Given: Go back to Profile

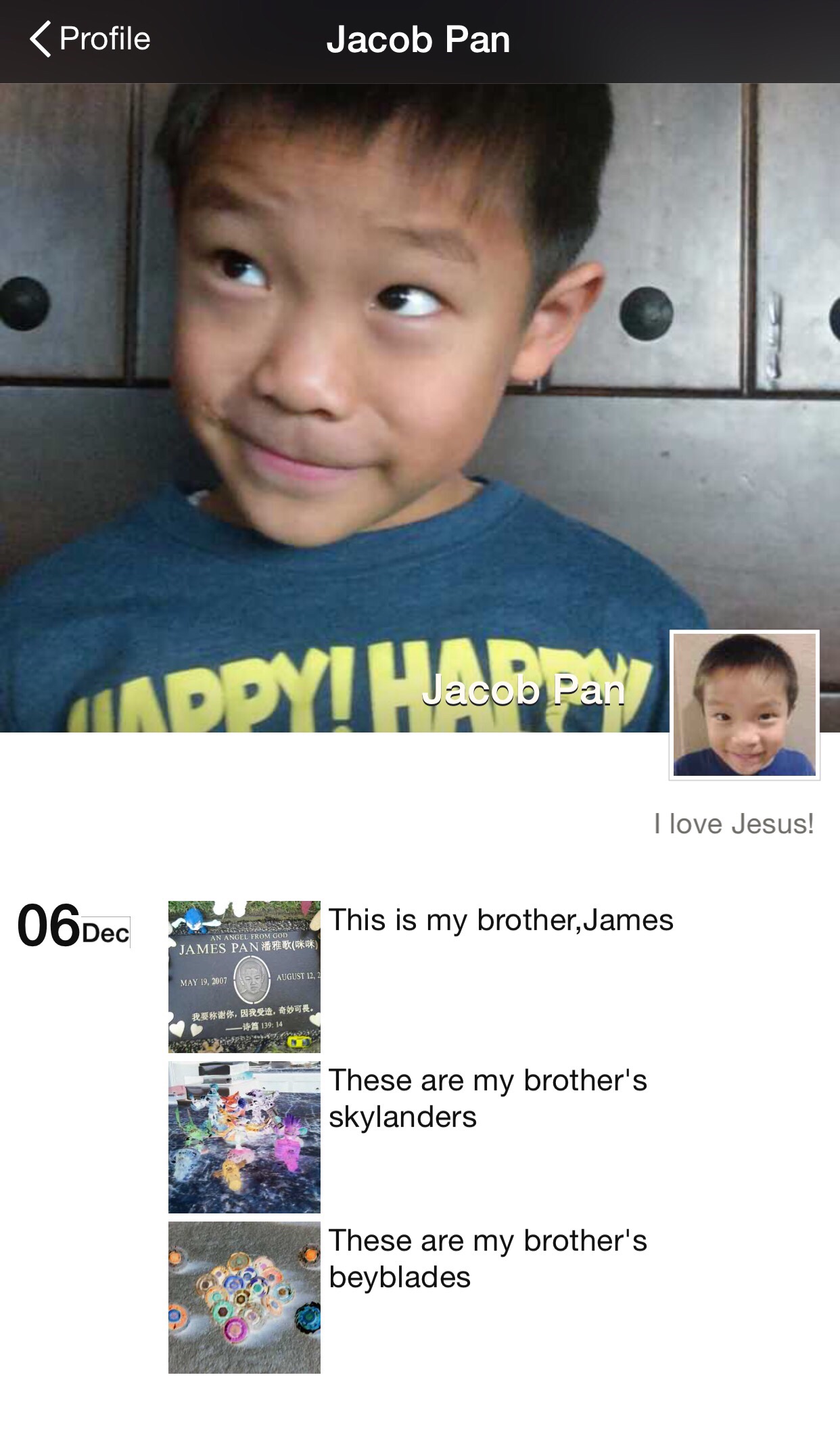Looking at the screenshot, I should coord(90,39).
